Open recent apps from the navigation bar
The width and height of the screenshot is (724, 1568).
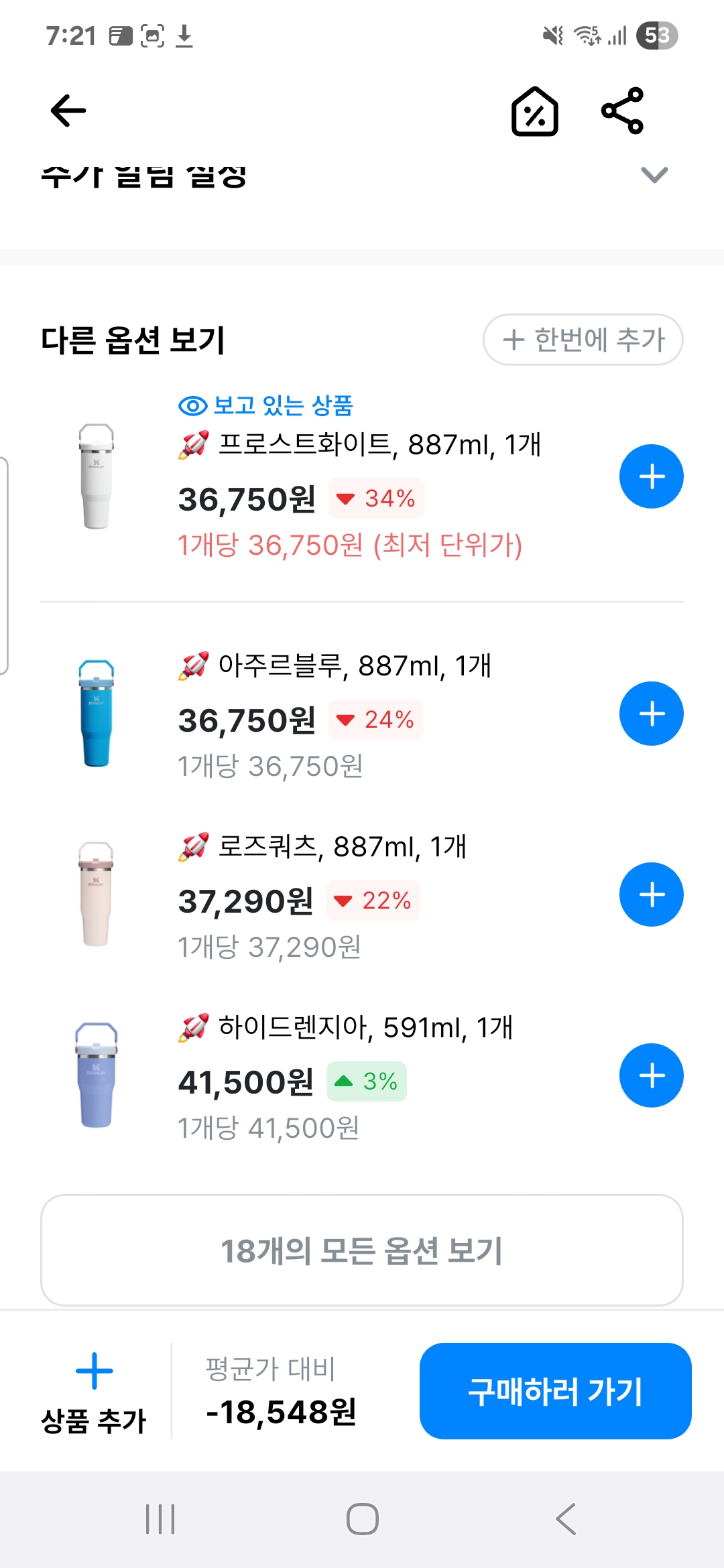point(161,1519)
